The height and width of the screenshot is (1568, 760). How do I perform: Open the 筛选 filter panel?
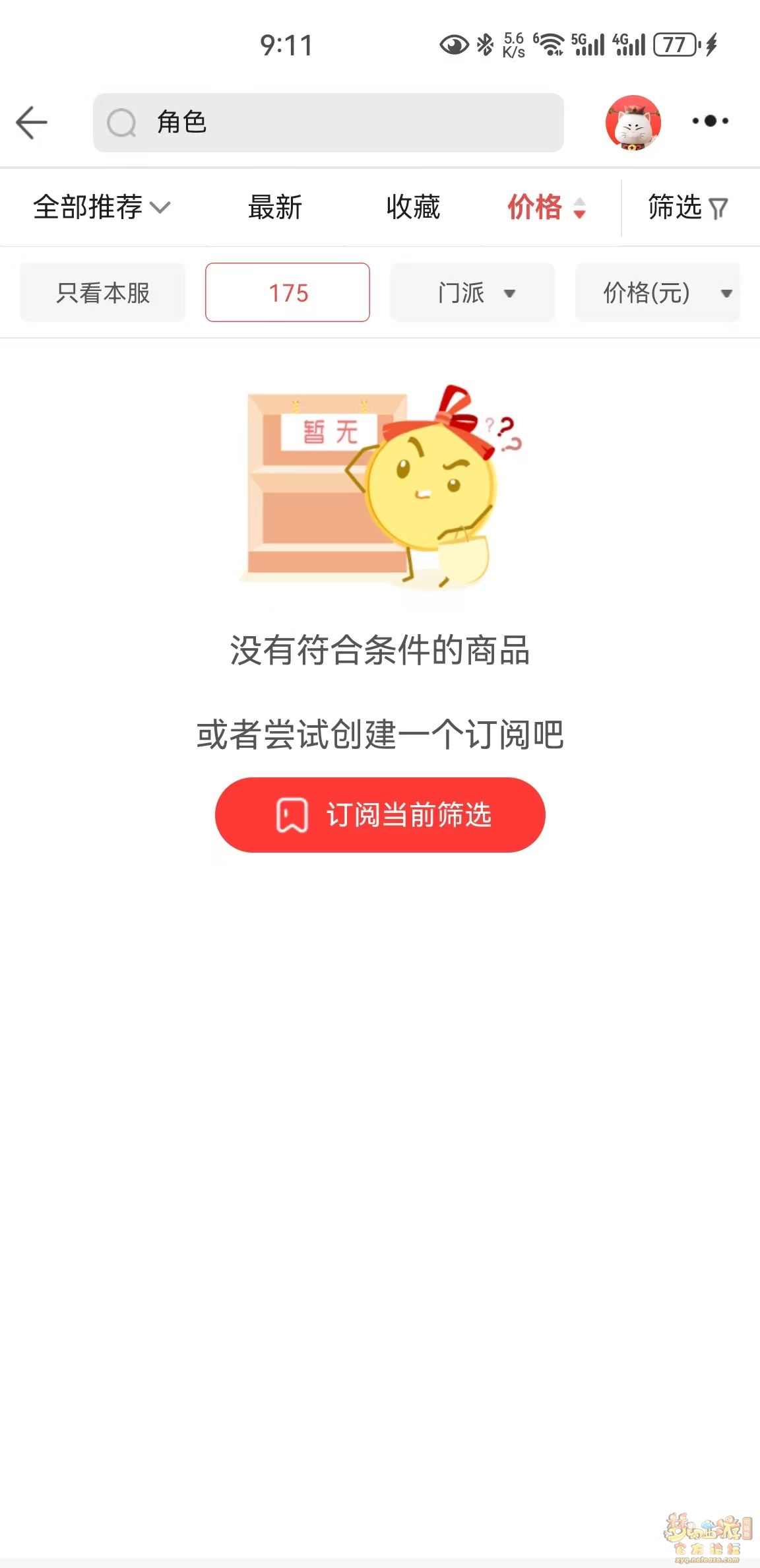(687, 207)
